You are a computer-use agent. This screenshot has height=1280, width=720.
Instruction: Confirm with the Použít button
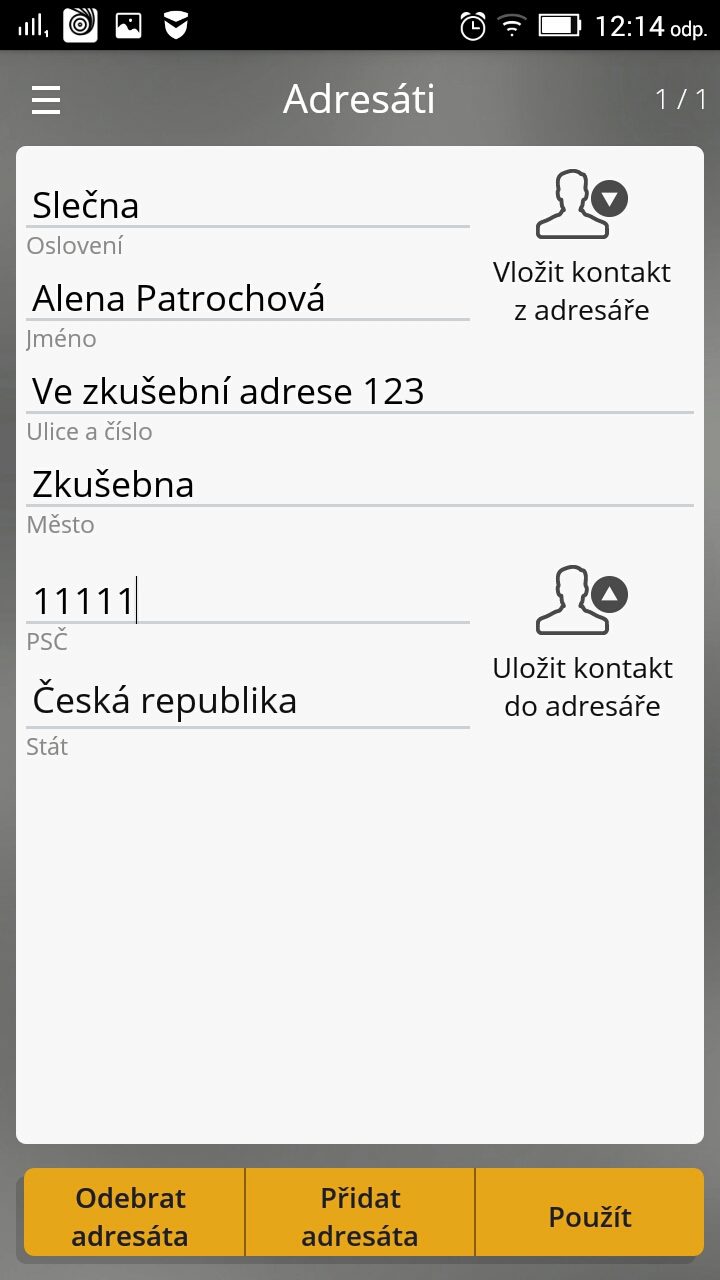[590, 1216]
